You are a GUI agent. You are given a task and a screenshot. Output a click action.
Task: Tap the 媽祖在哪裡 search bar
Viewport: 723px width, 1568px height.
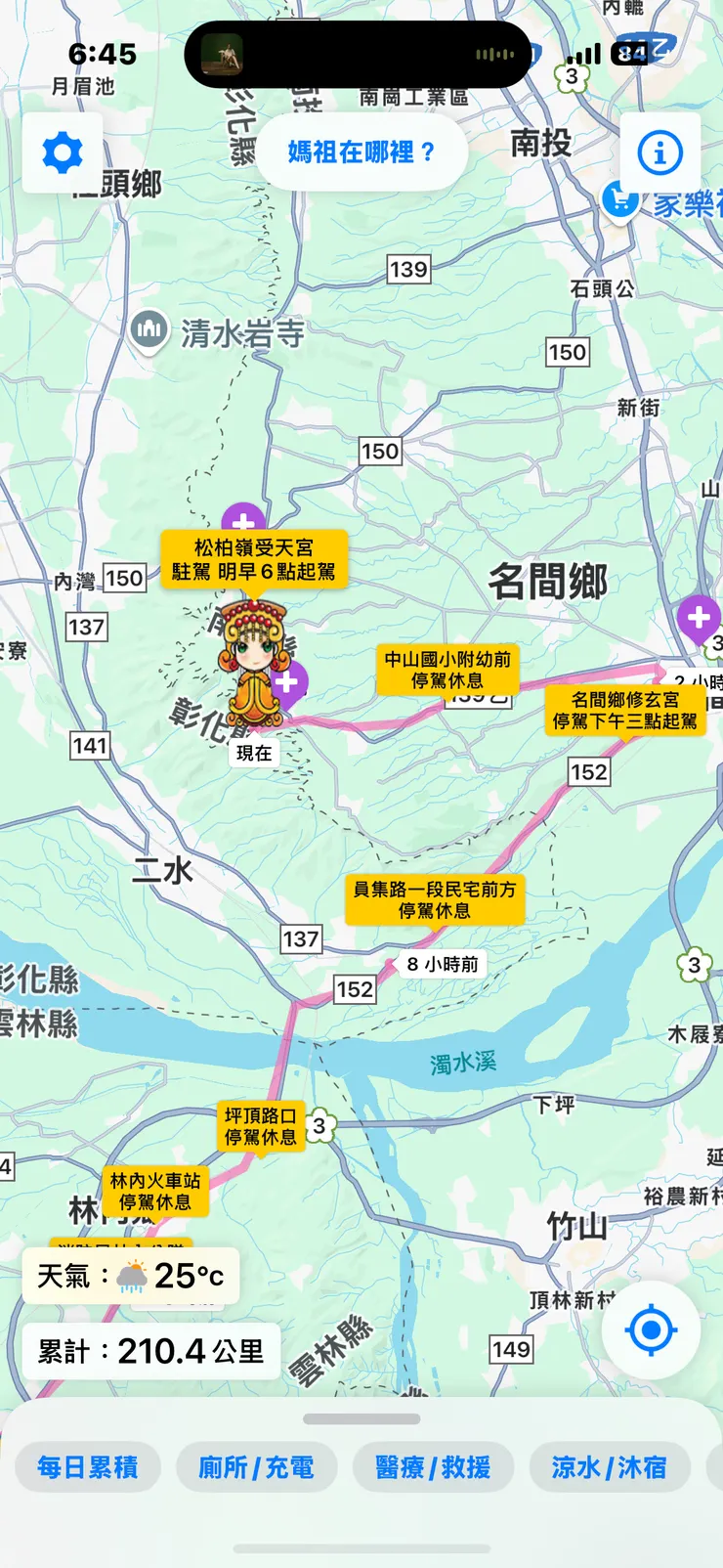pyautogui.click(x=362, y=152)
